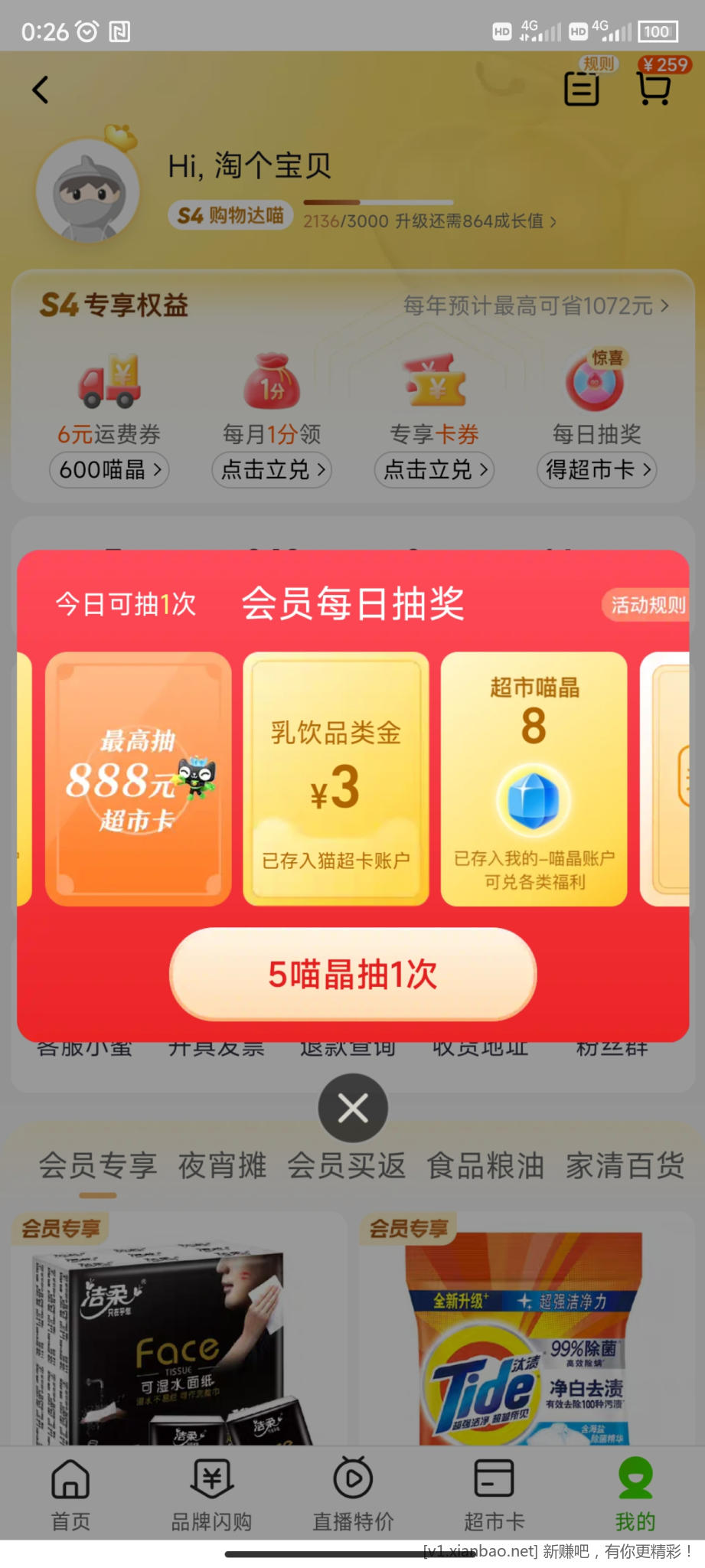Switch to 直播特价 in bottom navigation
705x1568 pixels.
click(x=353, y=1494)
